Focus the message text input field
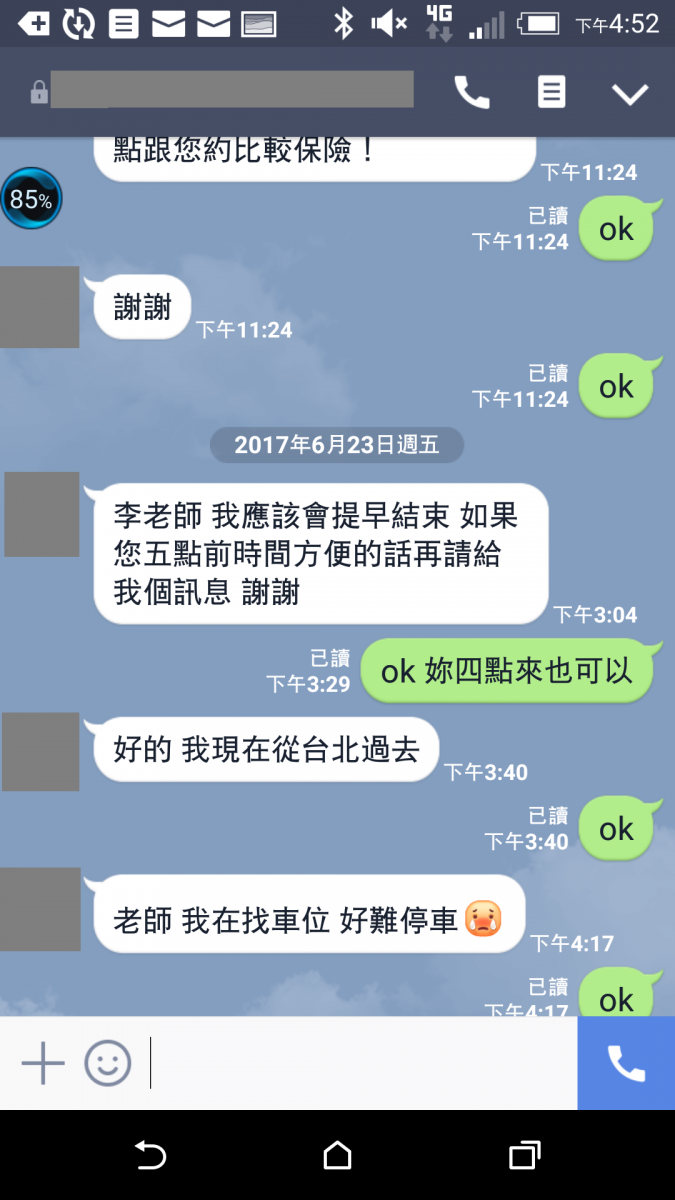This screenshot has height=1200, width=675. click(360, 1063)
